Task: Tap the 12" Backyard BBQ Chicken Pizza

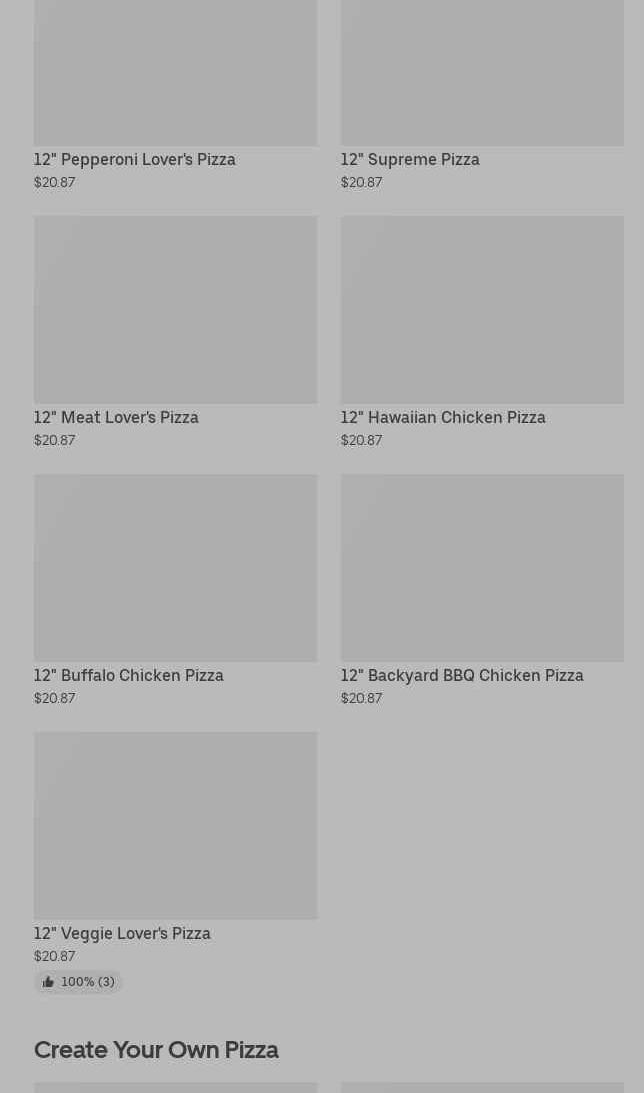Action: pyautogui.click(x=482, y=590)
